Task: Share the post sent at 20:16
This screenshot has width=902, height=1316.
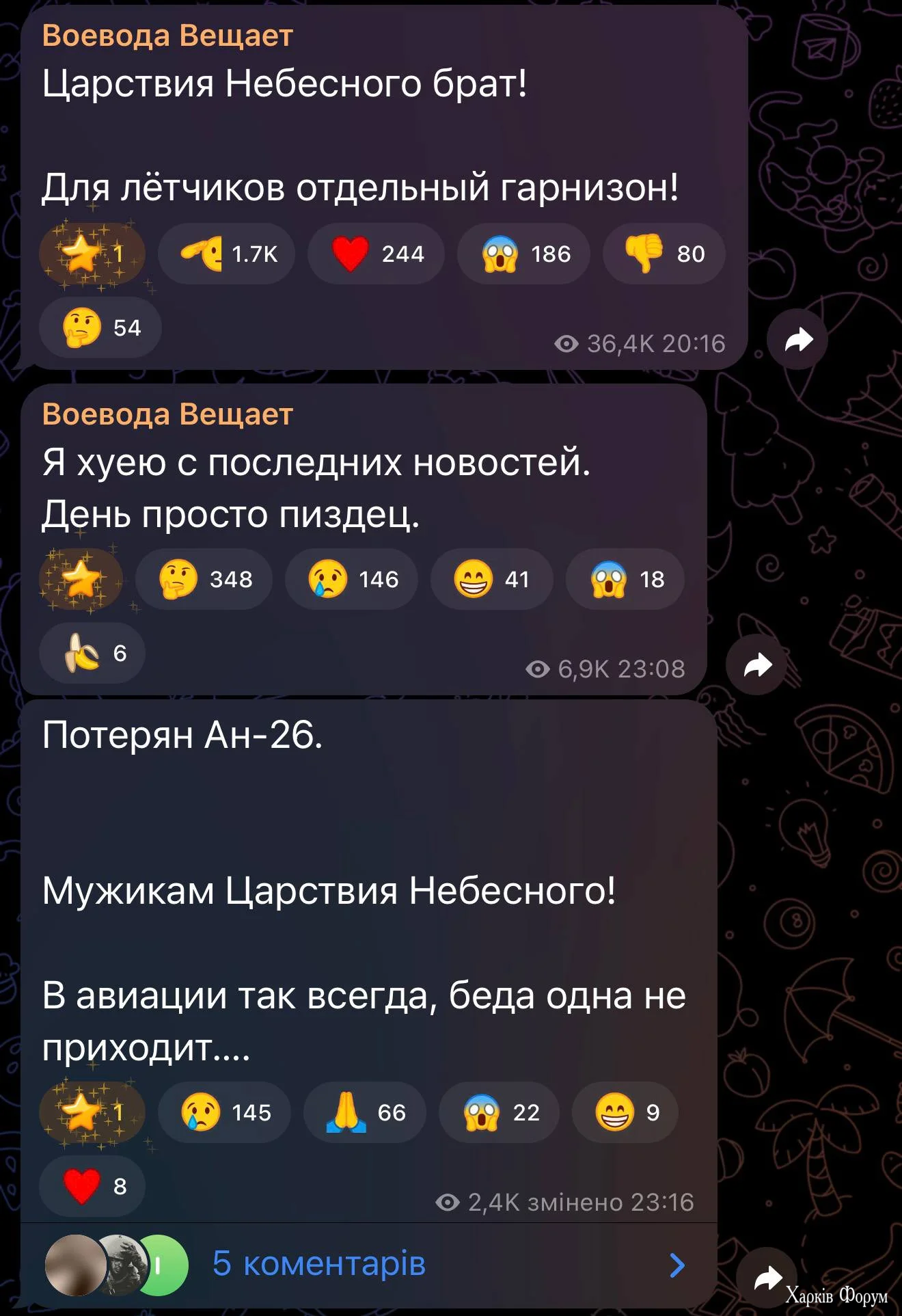Action: click(x=797, y=340)
